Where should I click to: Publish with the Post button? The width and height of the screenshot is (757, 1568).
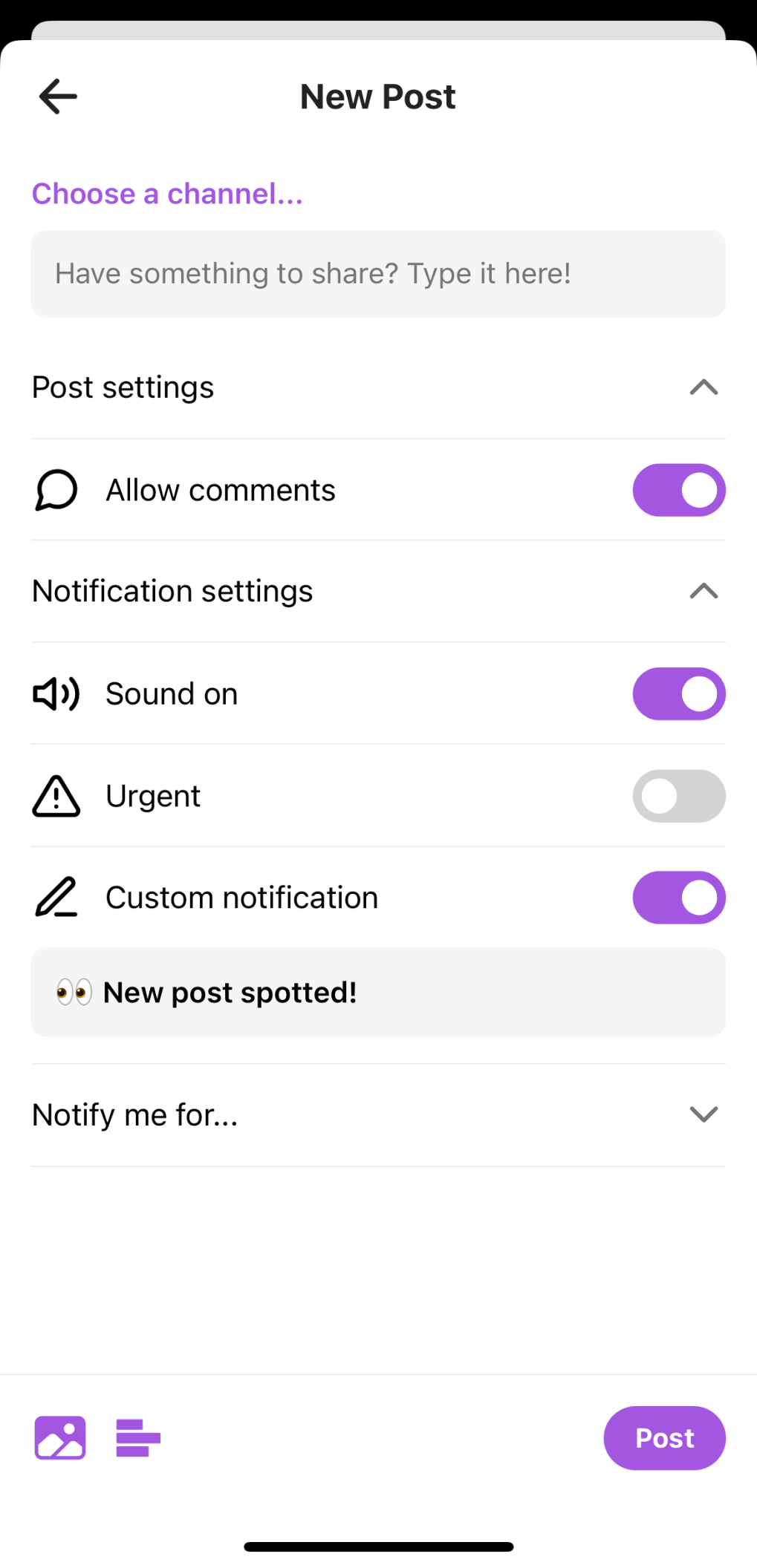click(664, 1438)
